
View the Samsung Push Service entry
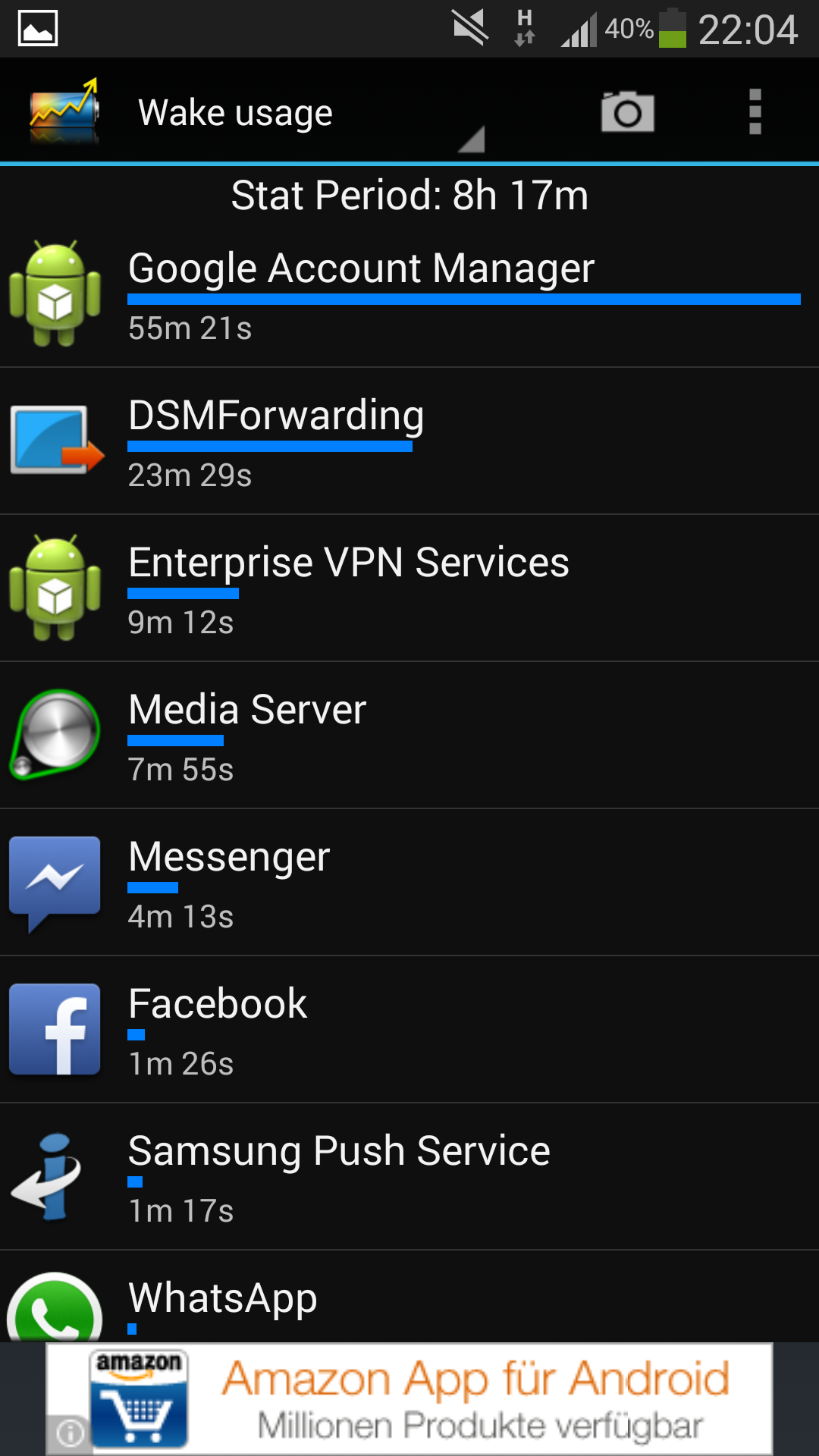[x=409, y=1177]
